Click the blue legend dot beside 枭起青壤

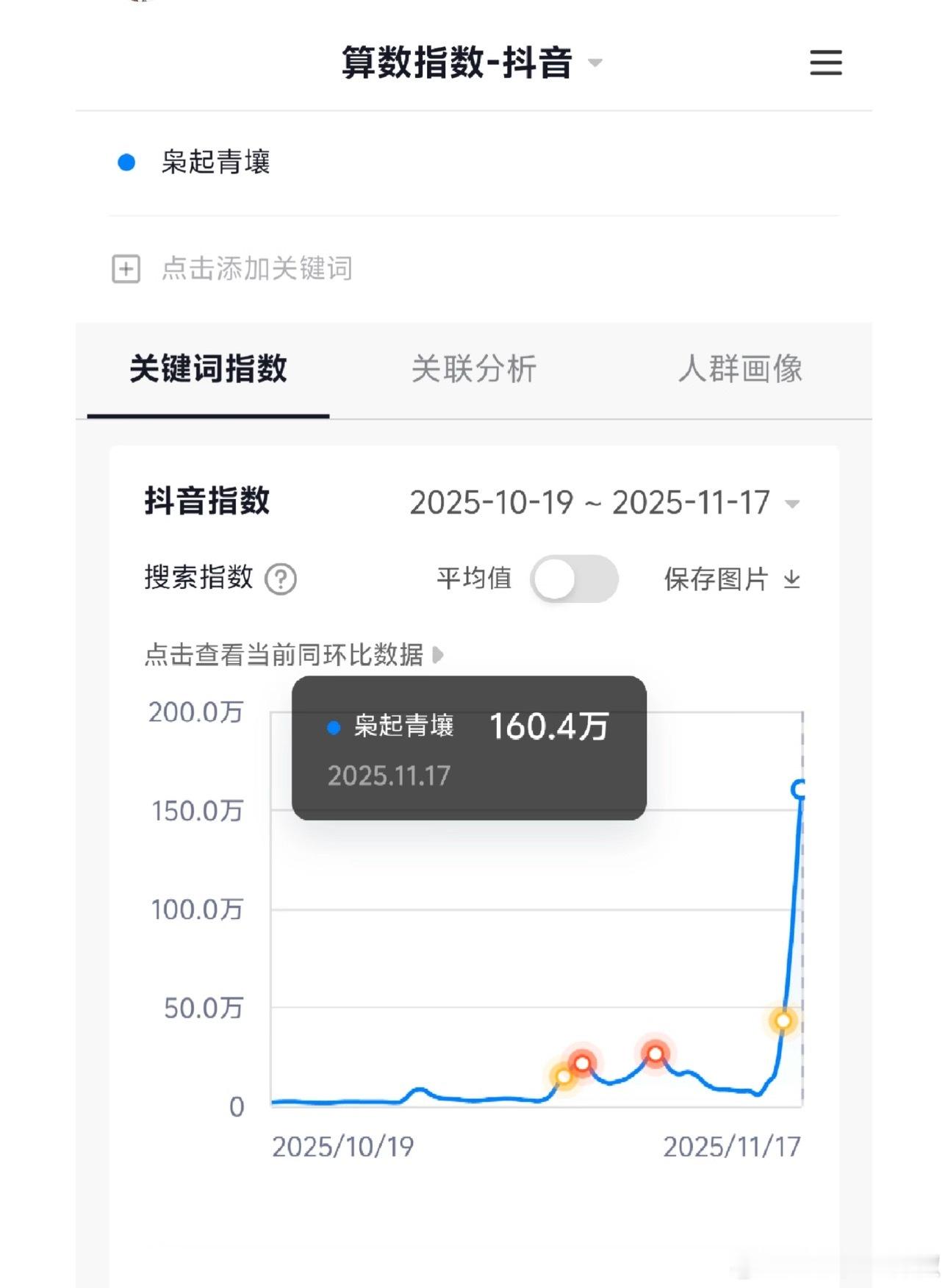coord(125,163)
